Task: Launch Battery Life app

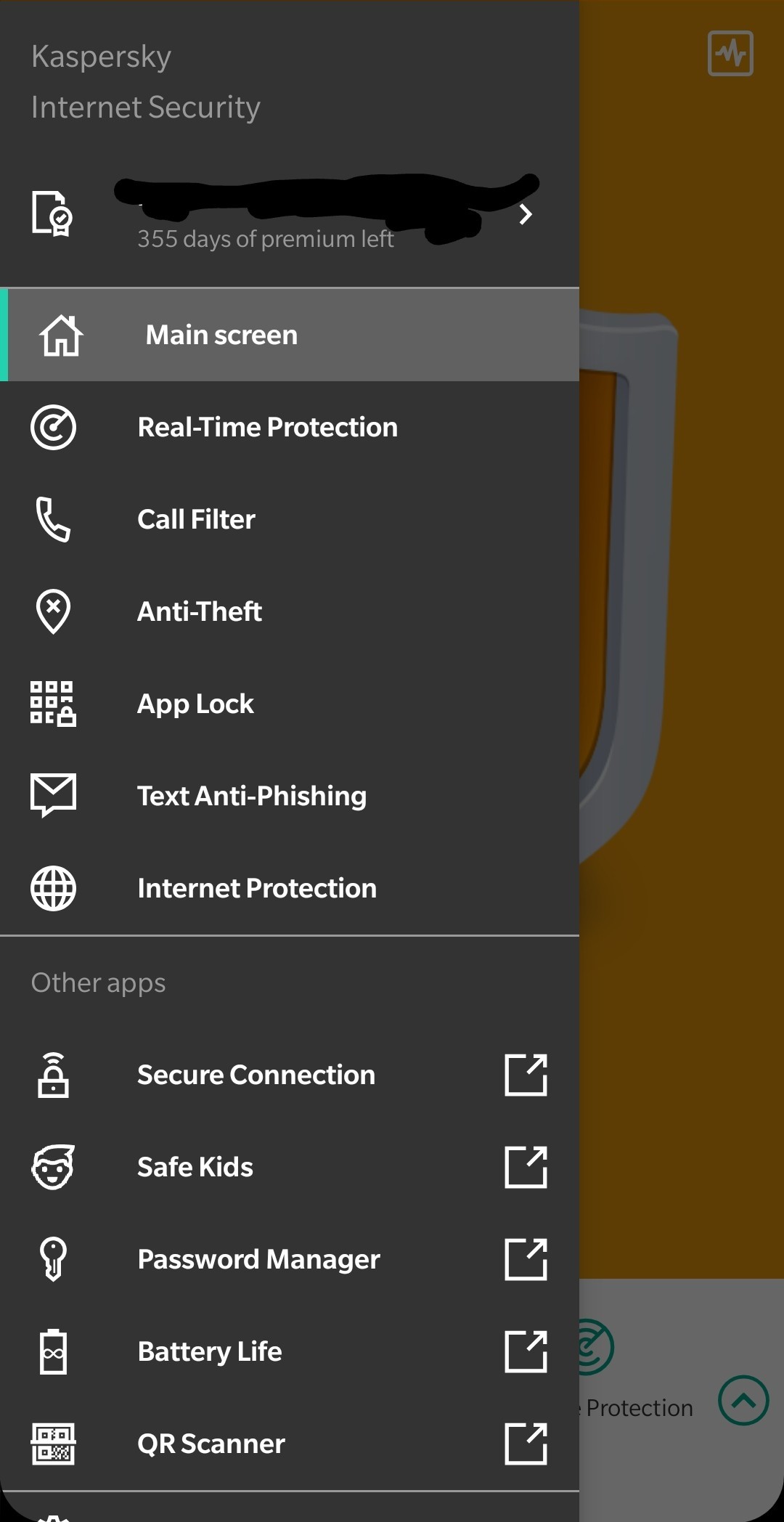Action: click(290, 1351)
